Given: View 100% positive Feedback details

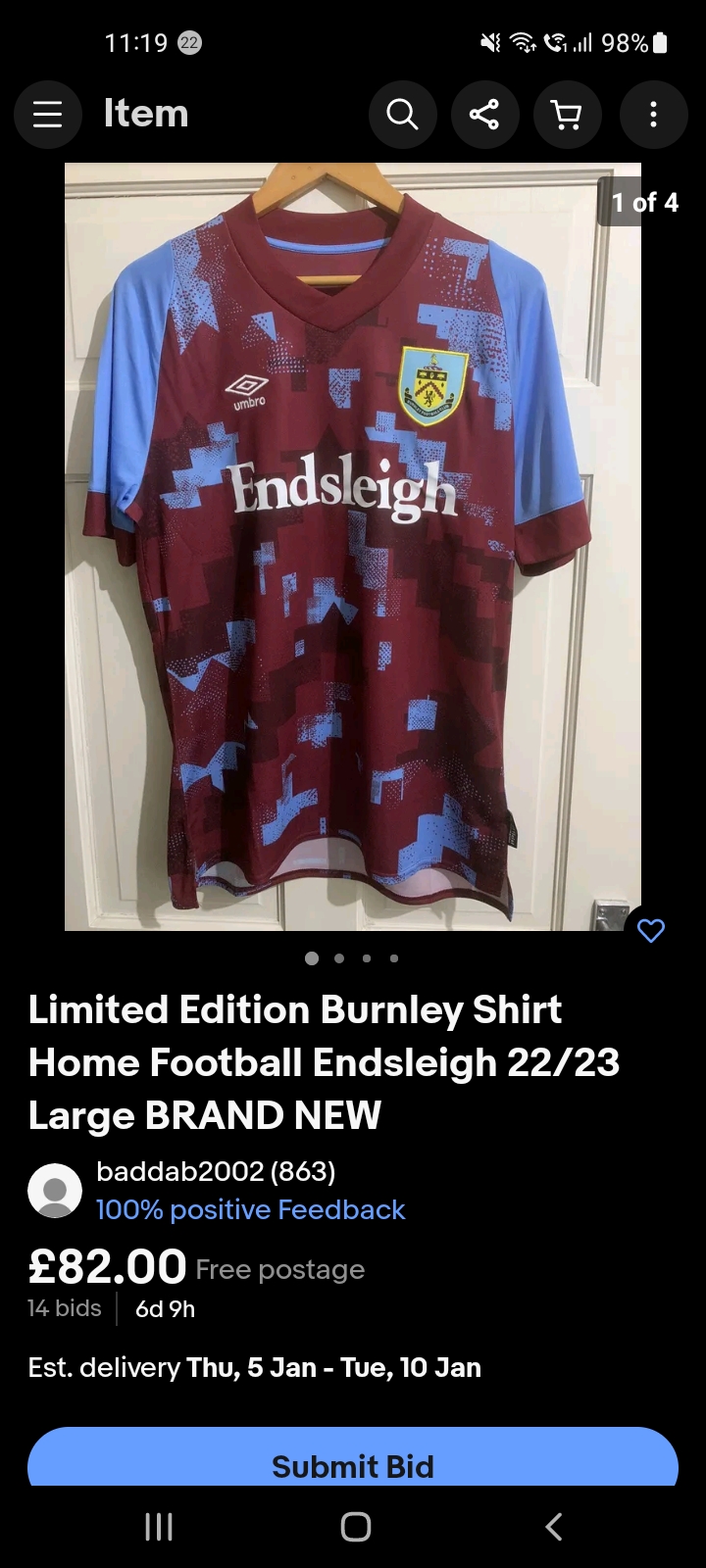Looking at the screenshot, I should (x=250, y=1209).
